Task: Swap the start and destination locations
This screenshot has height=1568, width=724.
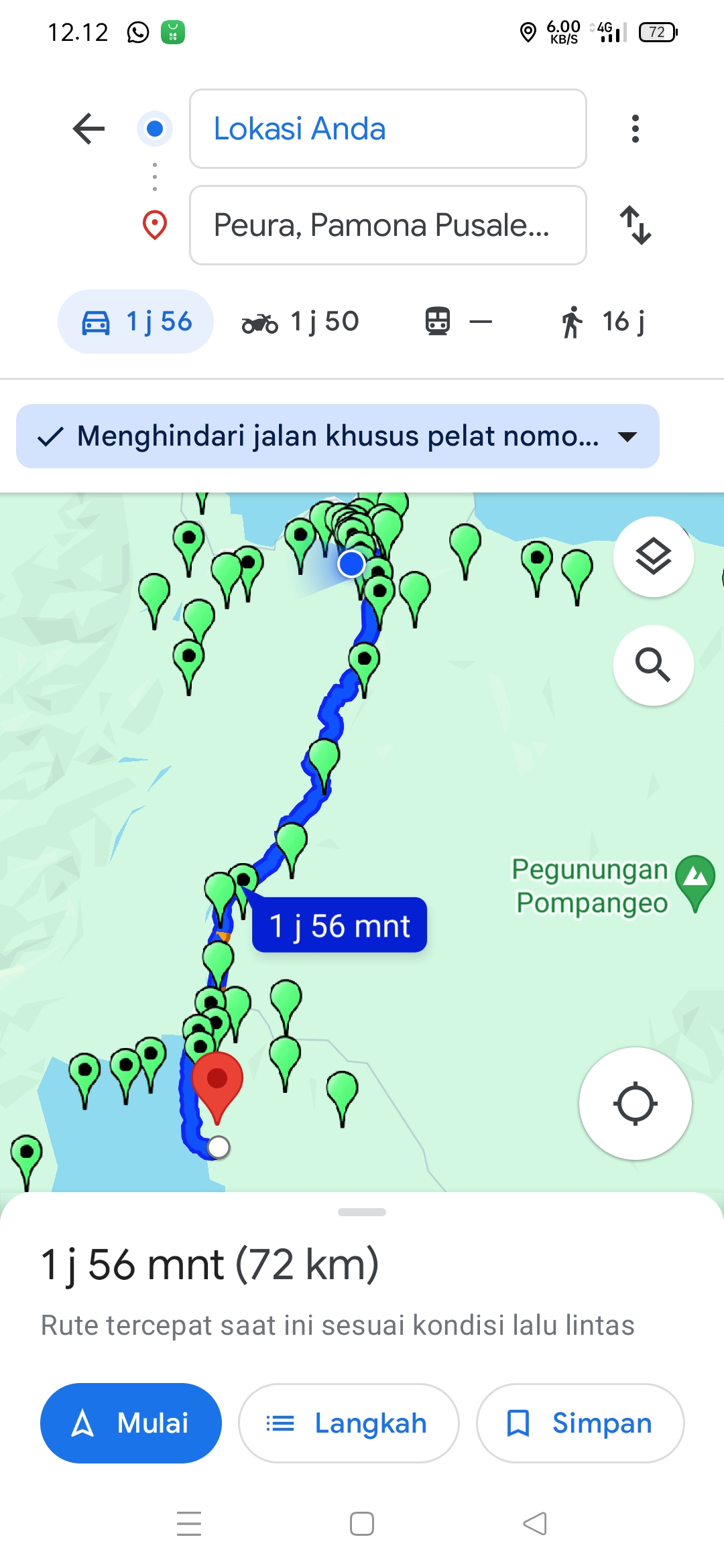Action: (x=635, y=225)
